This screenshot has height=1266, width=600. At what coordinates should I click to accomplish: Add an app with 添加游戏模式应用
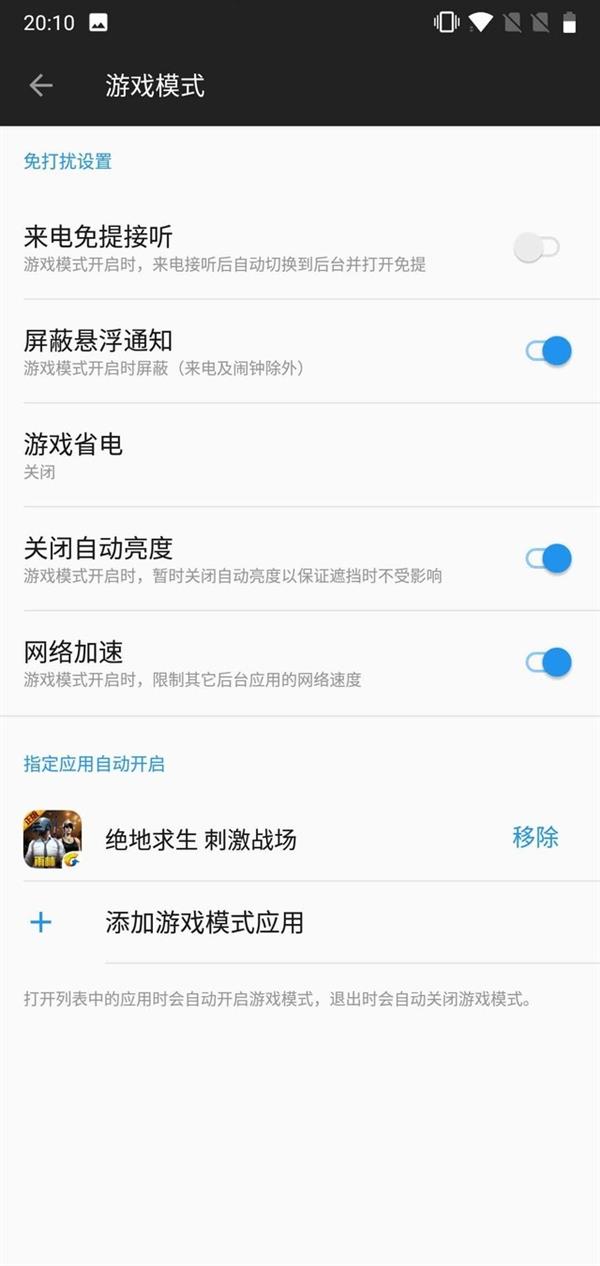[300, 922]
